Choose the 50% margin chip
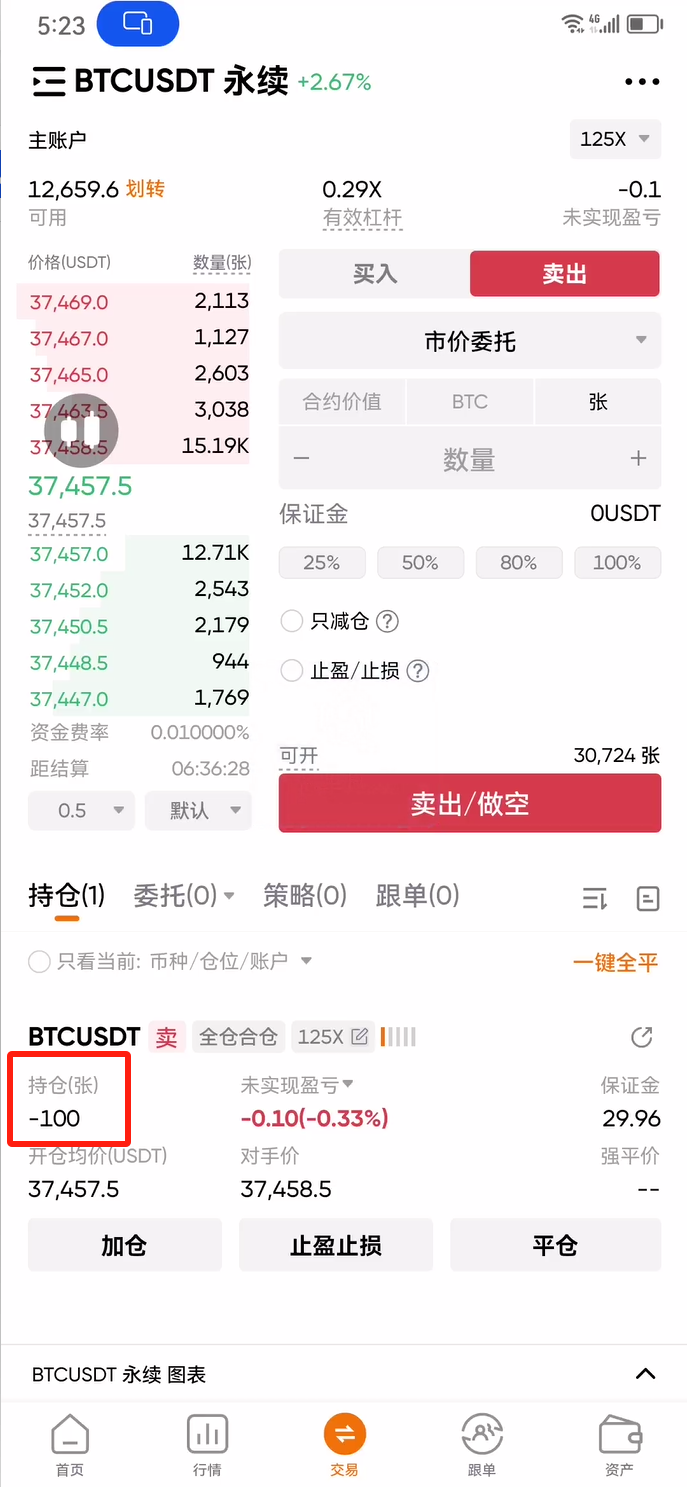 [x=420, y=563]
